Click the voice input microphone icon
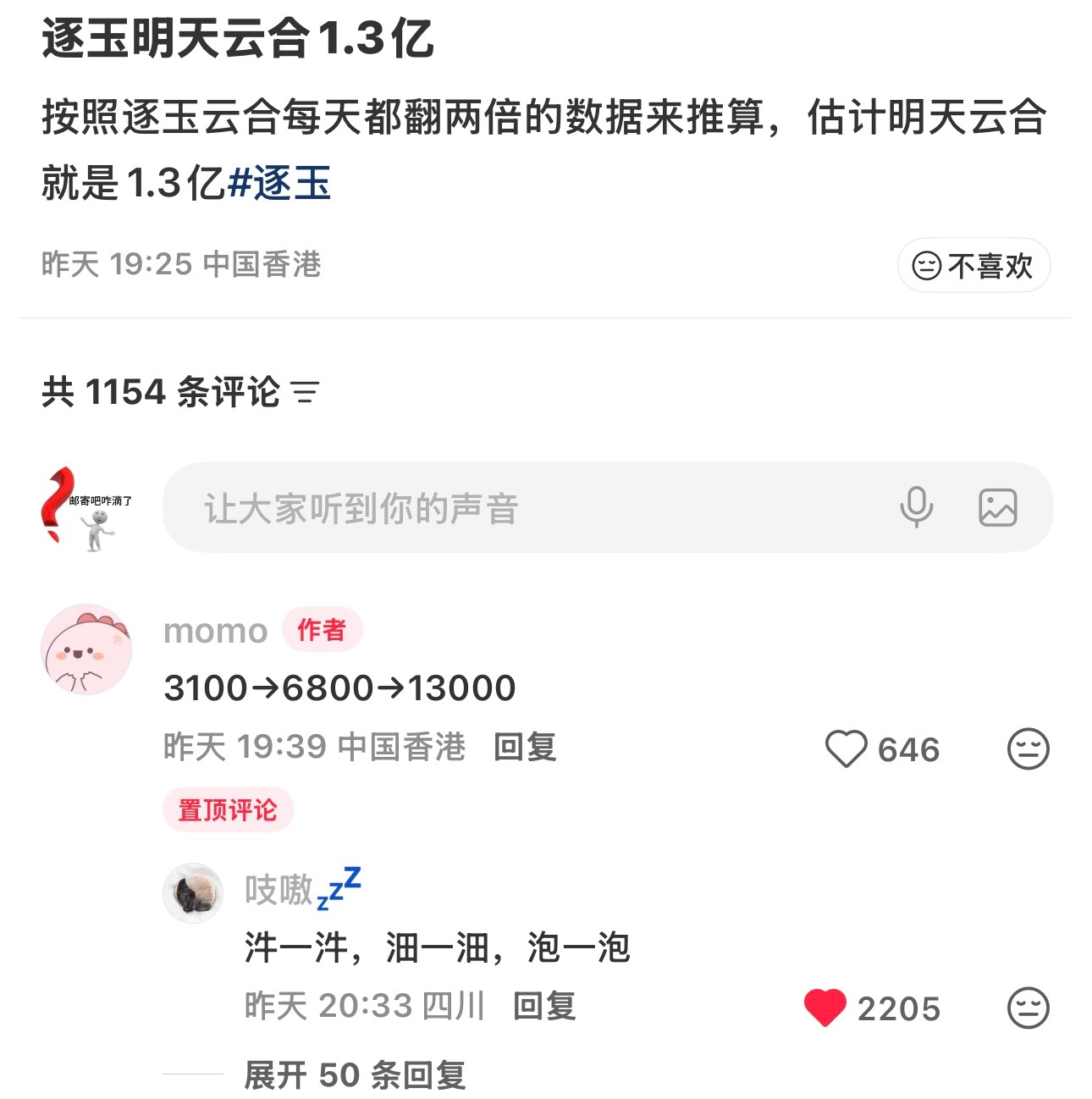 click(918, 507)
